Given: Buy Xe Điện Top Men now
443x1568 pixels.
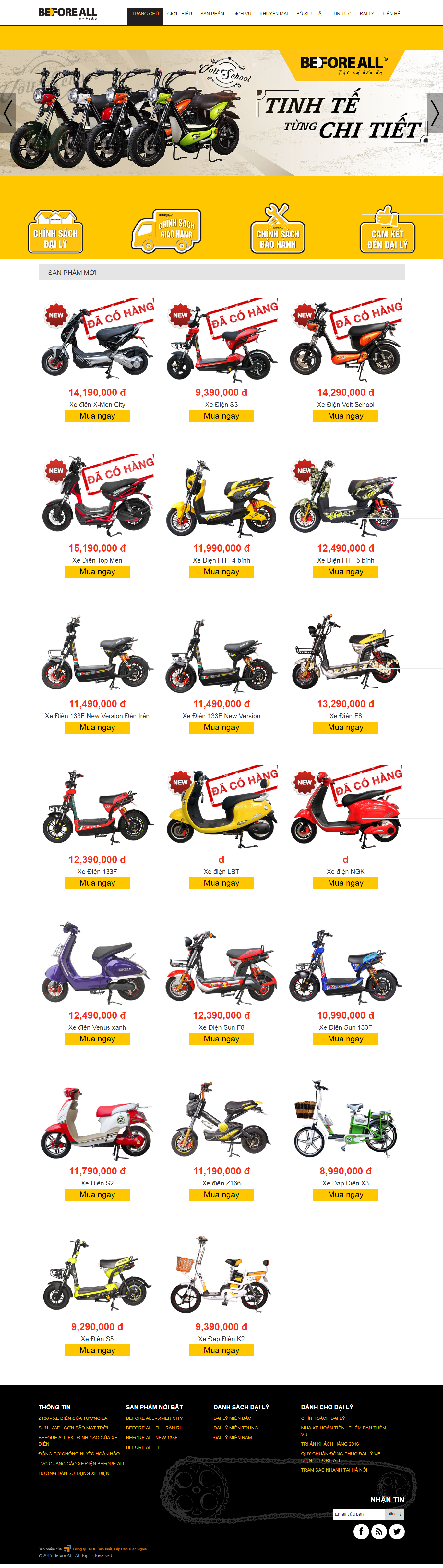Looking at the screenshot, I should coord(97,572).
